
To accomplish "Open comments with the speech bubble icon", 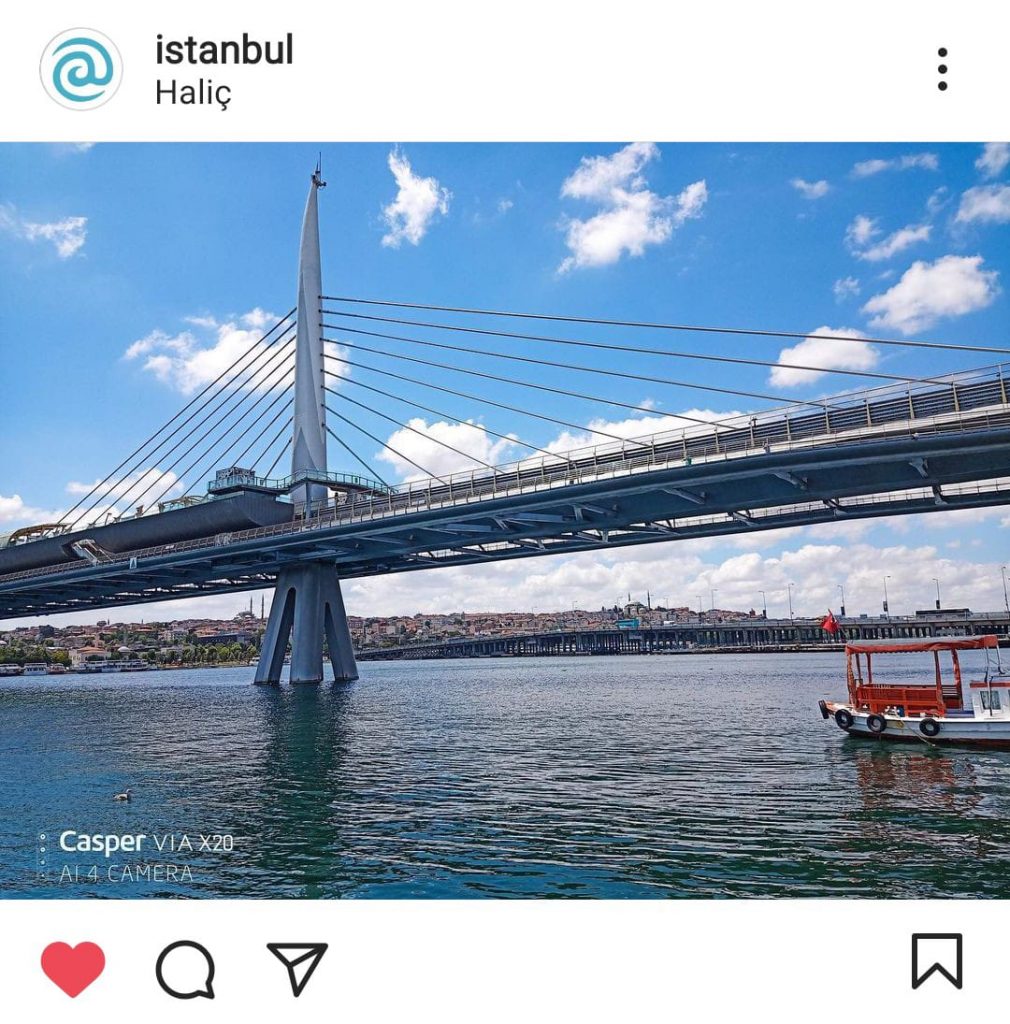I will [185, 968].
